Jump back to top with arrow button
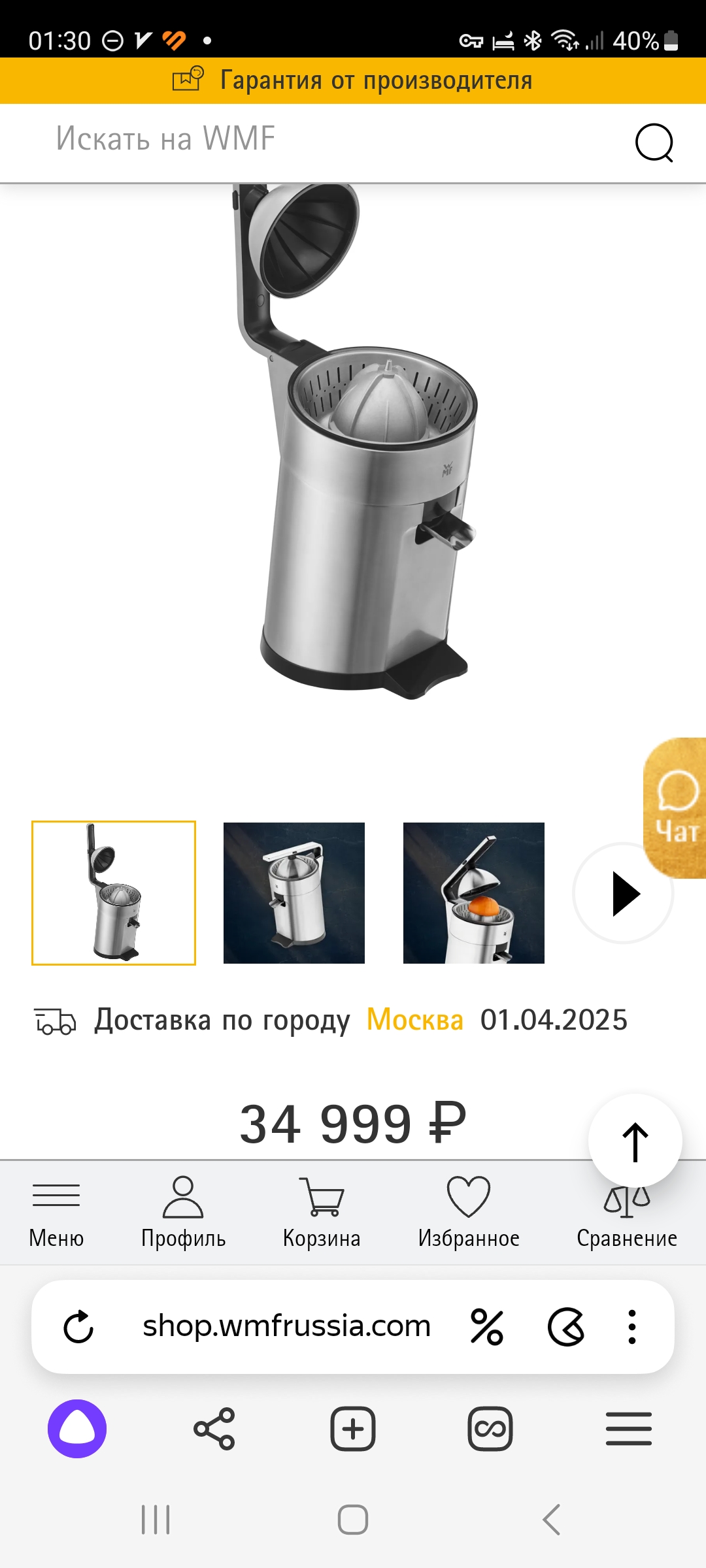 tap(635, 1141)
